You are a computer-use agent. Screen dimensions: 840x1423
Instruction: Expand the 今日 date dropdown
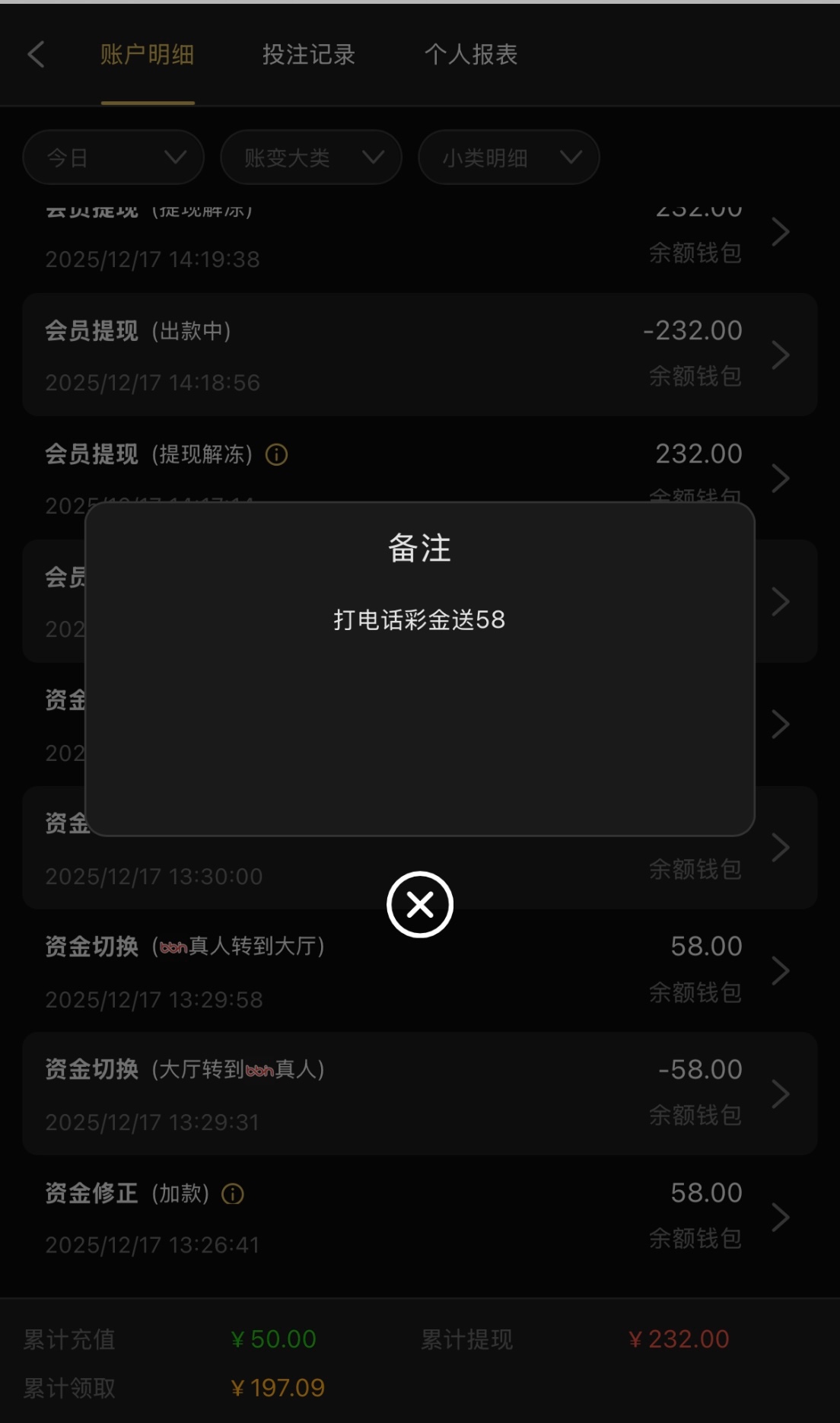tap(113, 158)
